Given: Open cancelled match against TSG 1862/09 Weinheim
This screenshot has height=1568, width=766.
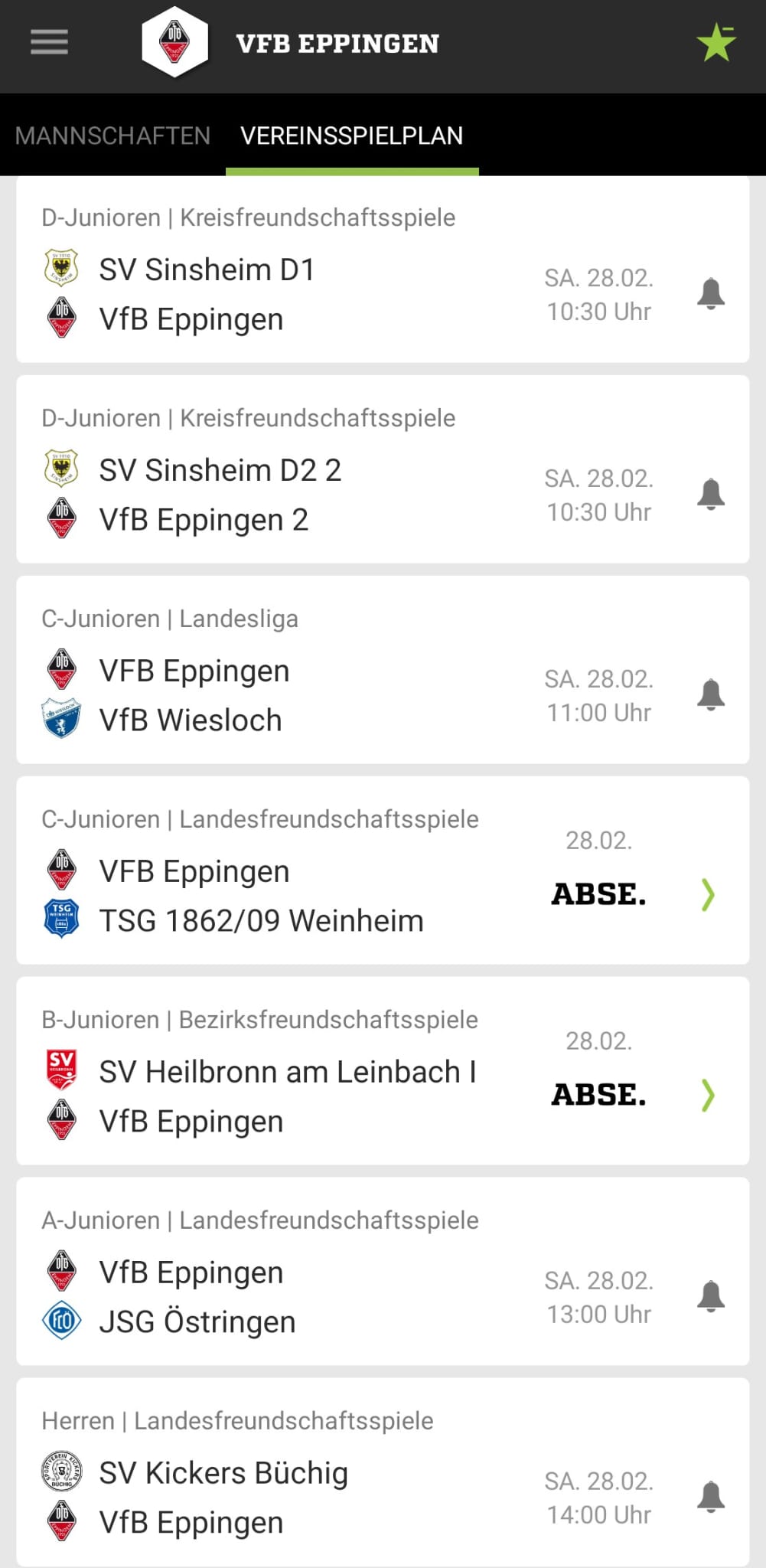Looking at the screenshot, I should [383, 896].
